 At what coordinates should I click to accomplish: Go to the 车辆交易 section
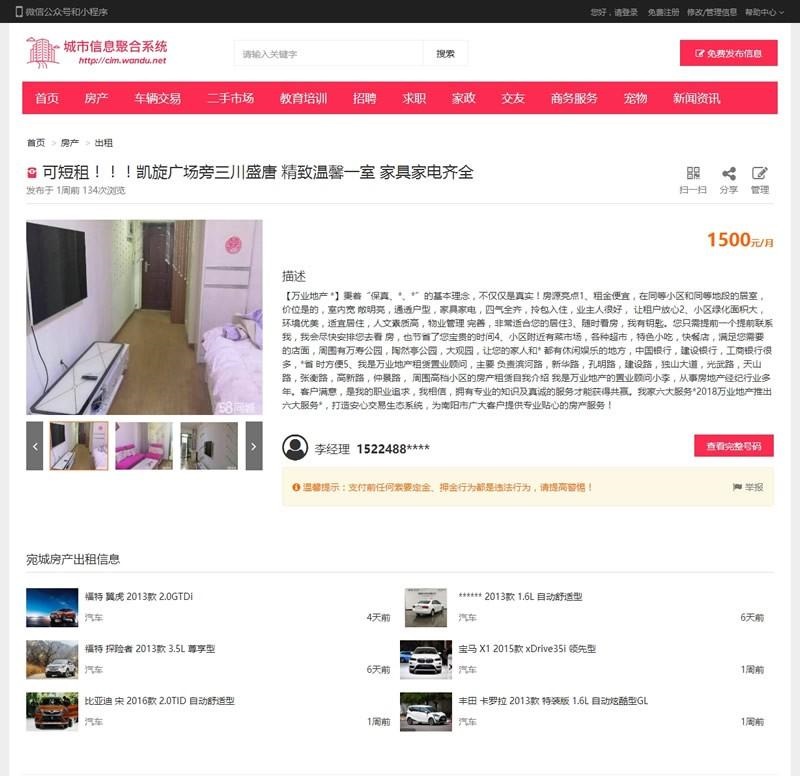(158, 98)
